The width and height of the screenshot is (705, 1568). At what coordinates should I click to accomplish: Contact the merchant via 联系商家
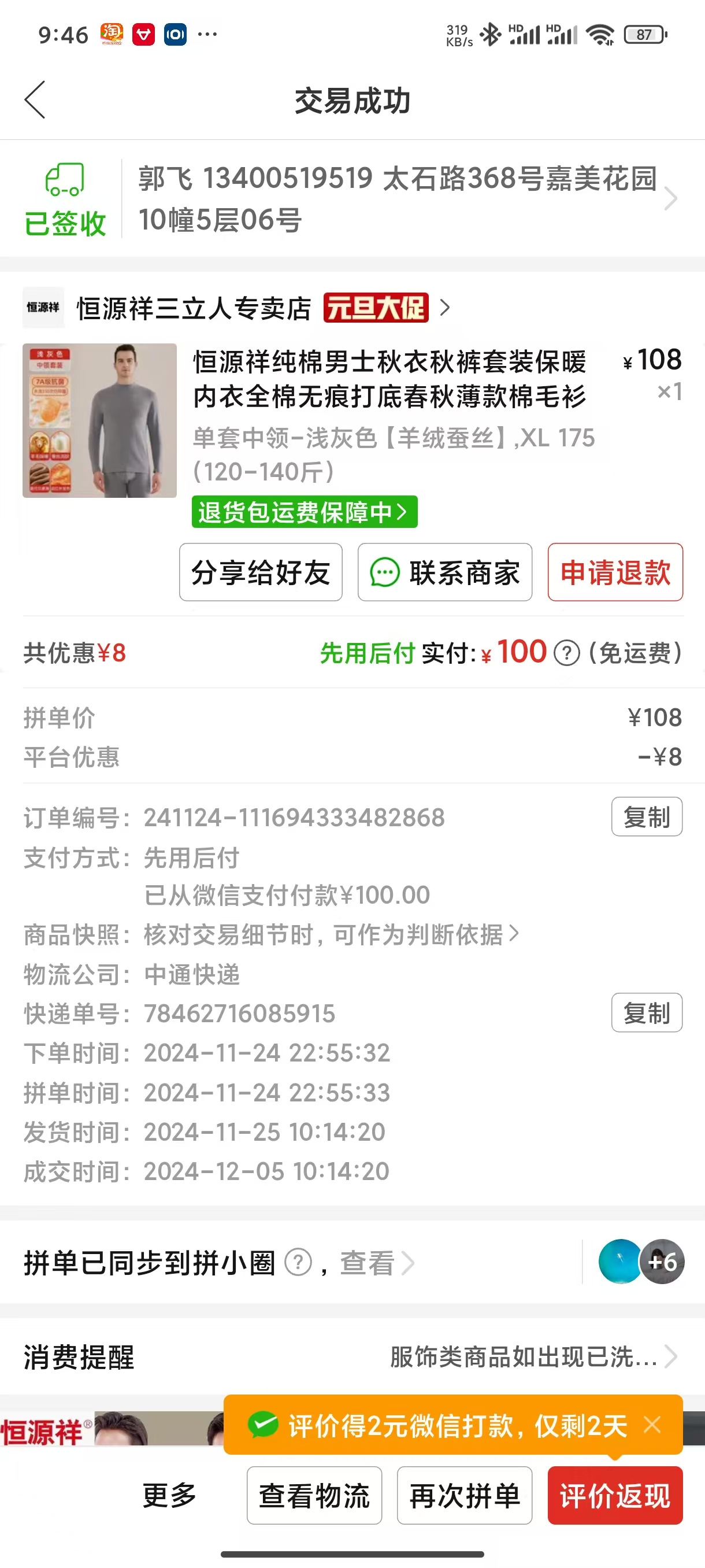click(444, 572)
